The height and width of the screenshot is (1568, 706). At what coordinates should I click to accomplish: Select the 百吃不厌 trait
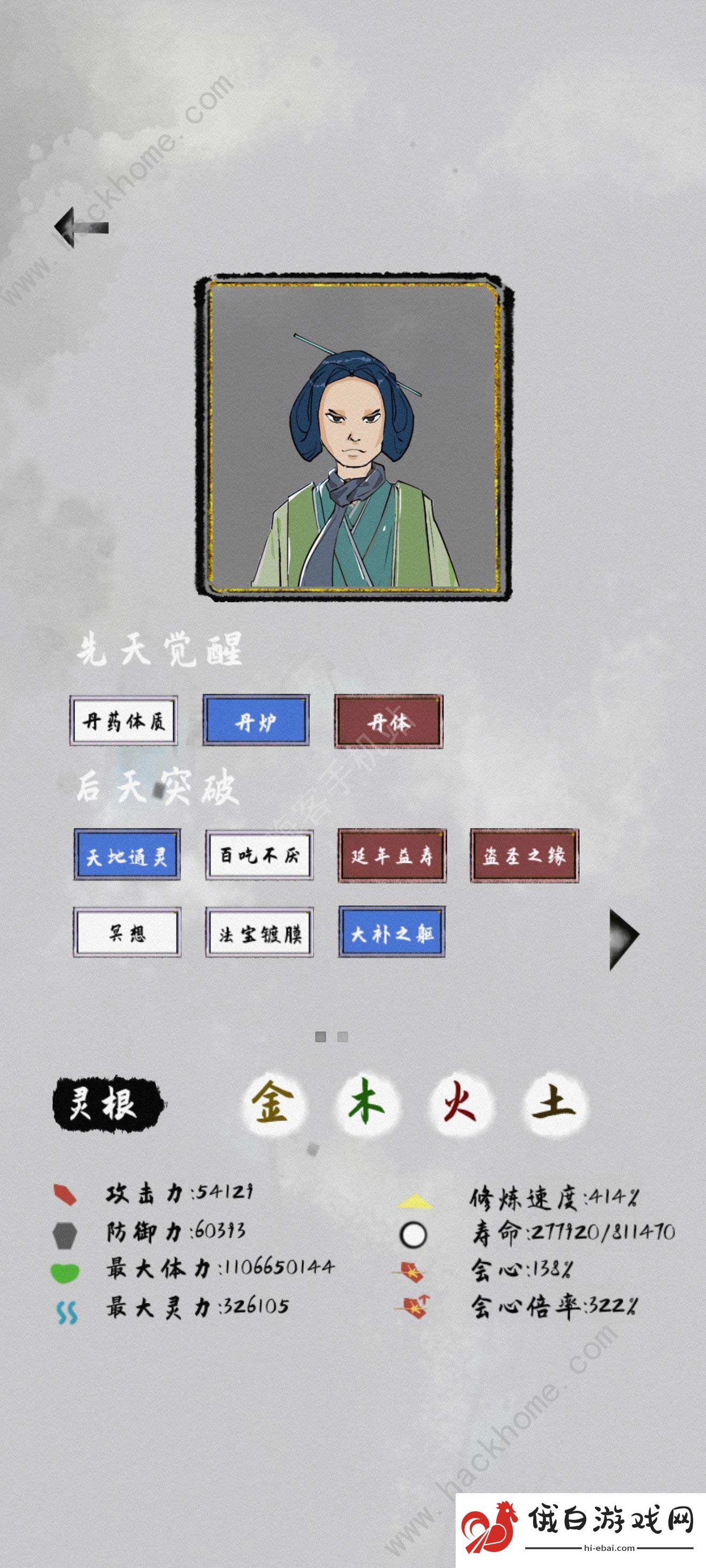259,855
